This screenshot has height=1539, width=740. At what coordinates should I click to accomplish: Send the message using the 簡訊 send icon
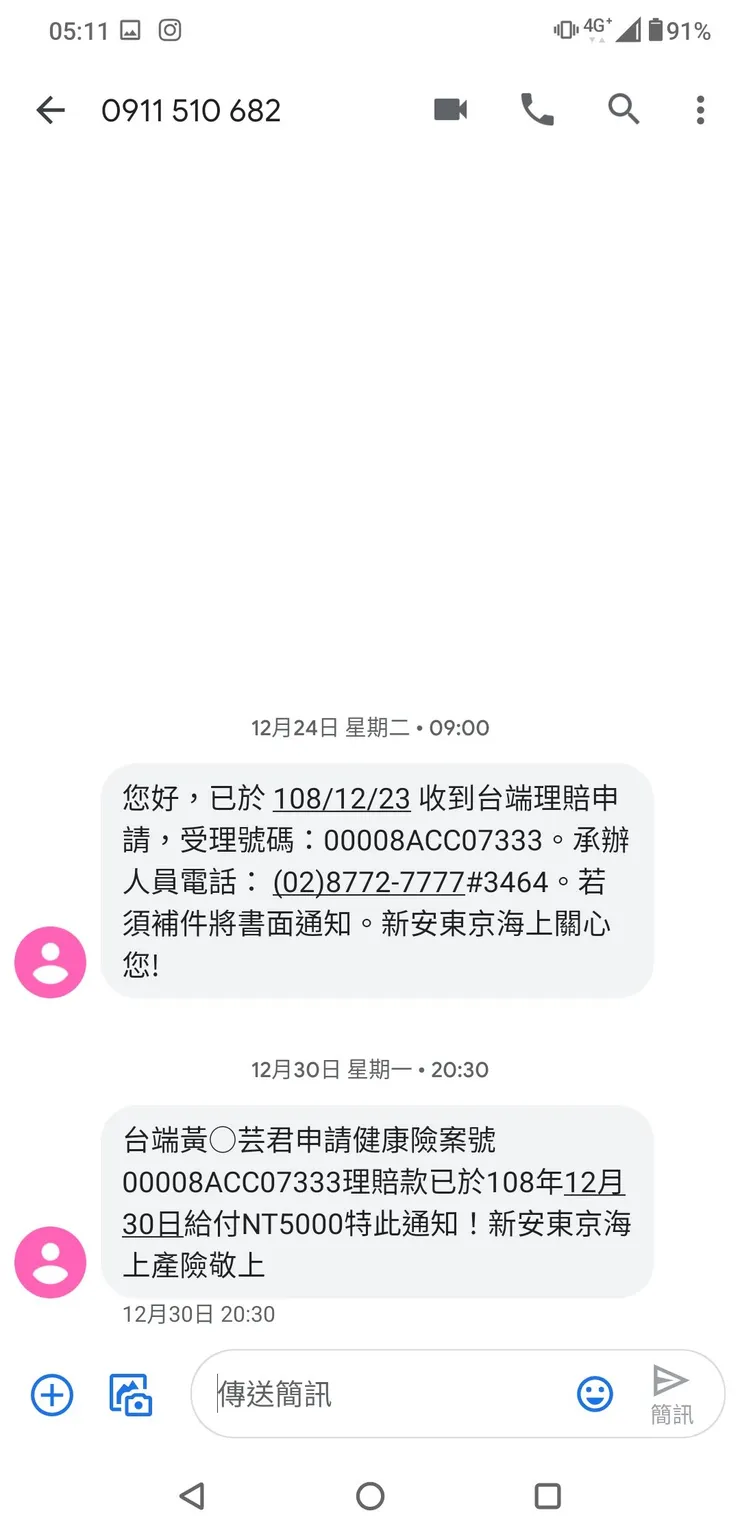[x=672, y=1390]
